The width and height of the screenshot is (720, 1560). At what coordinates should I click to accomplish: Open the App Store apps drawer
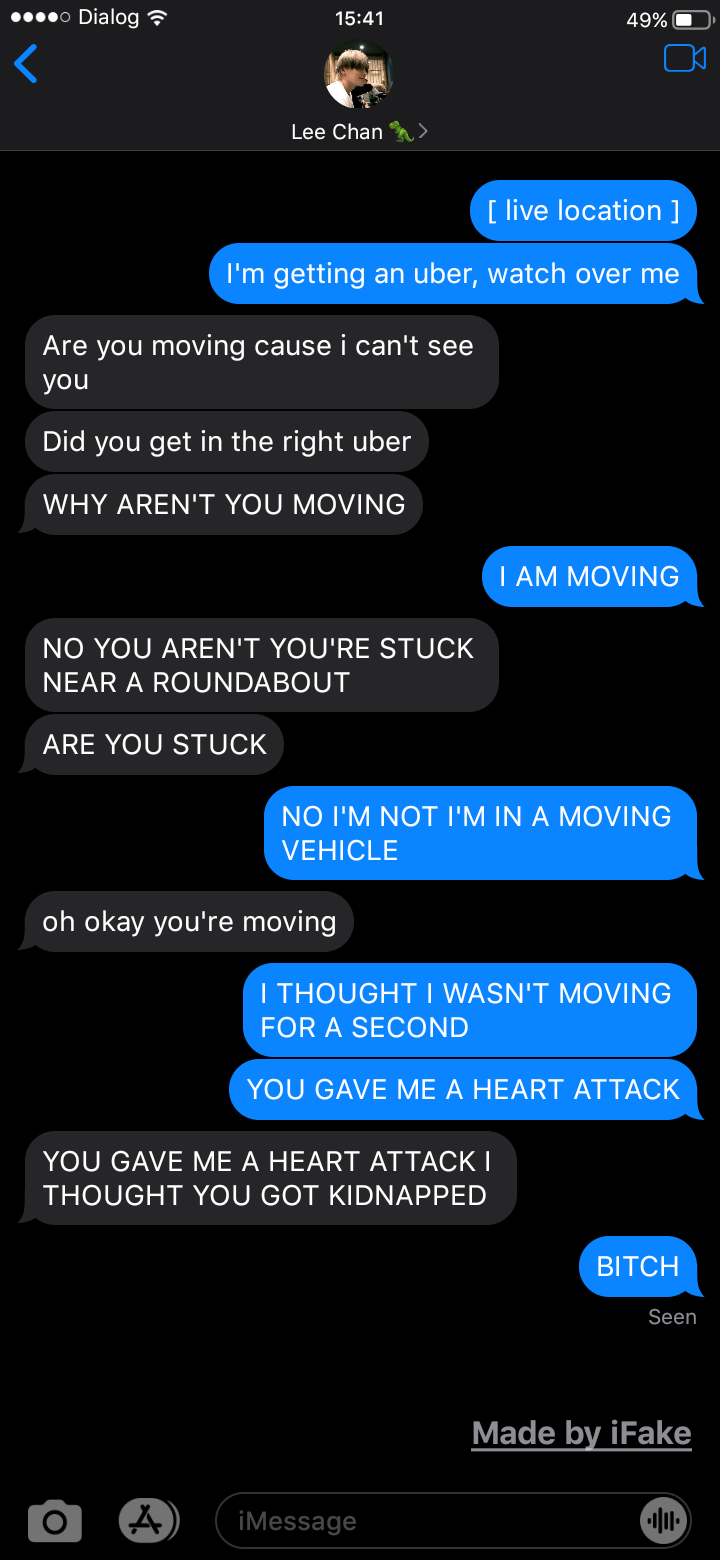(x=148, y=1520)
